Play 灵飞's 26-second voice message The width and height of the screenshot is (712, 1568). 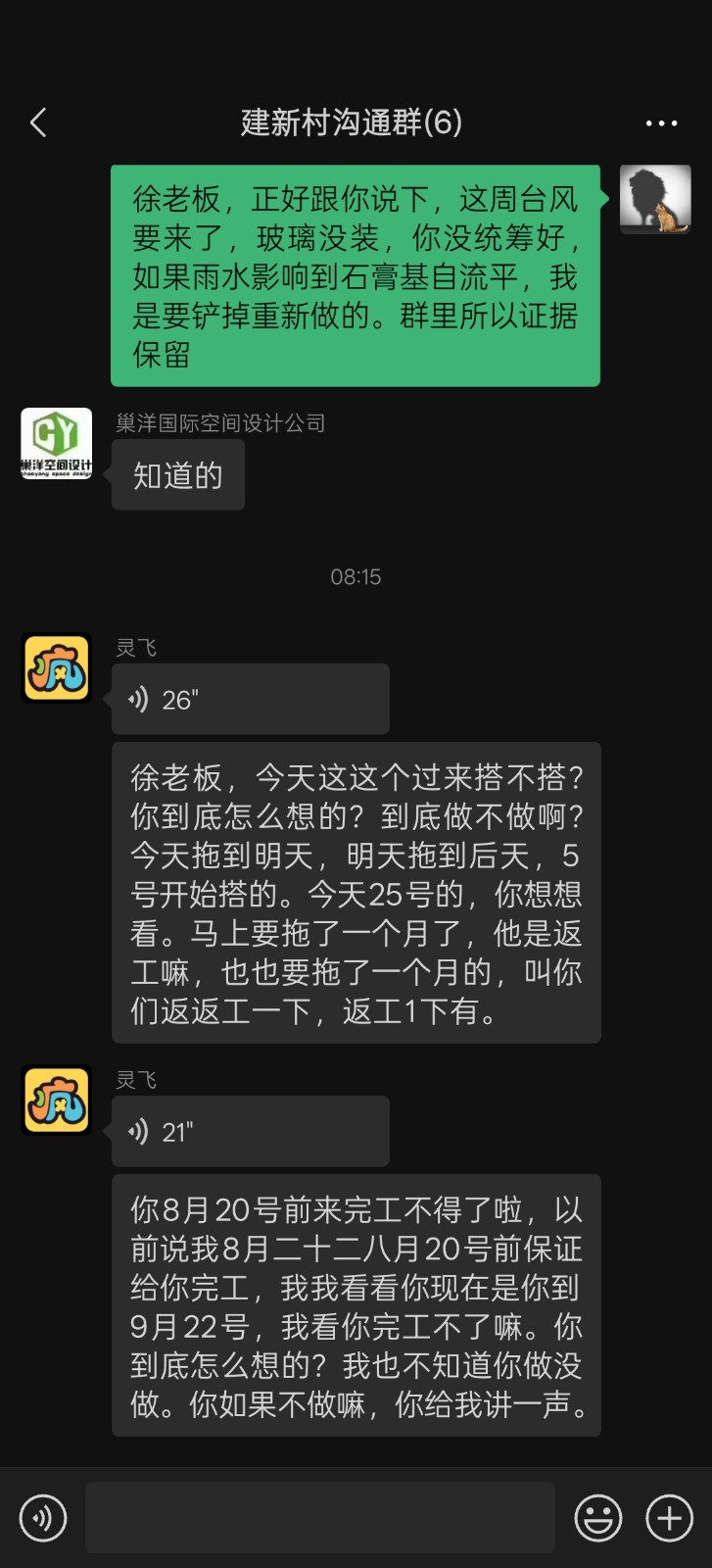250,699
